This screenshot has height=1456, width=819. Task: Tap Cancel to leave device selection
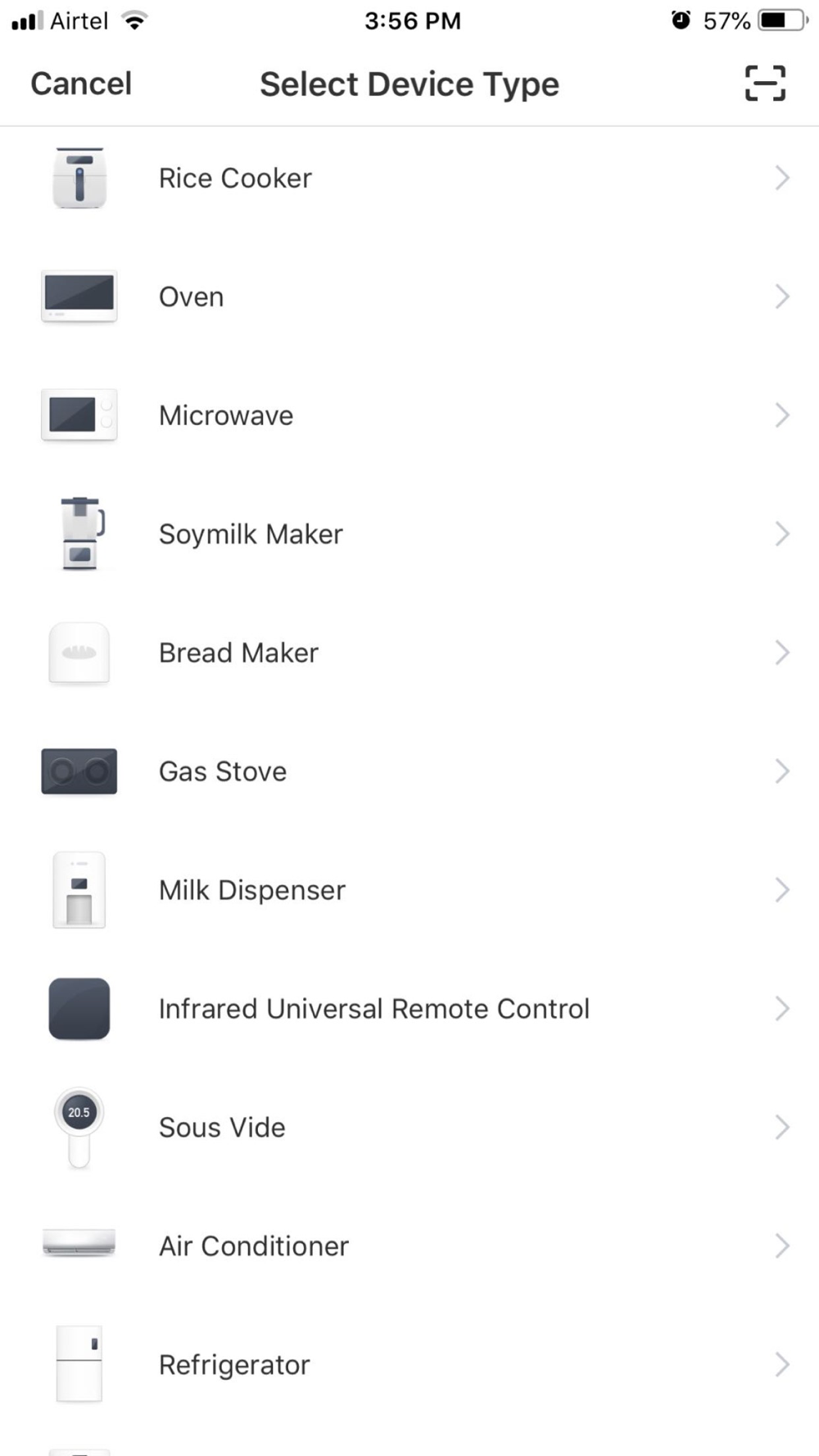(81, 84)
